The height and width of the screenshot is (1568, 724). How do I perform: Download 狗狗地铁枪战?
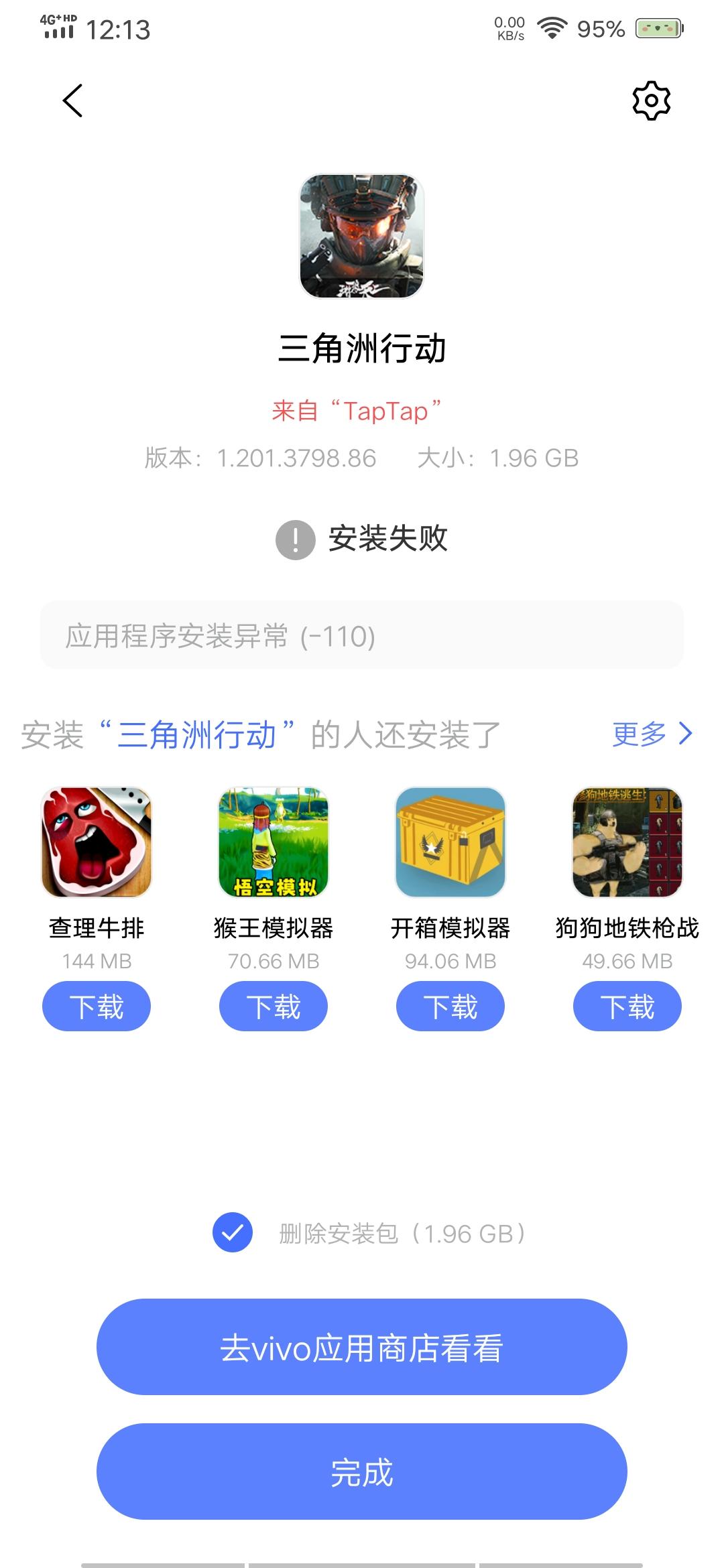(627, 1006)
